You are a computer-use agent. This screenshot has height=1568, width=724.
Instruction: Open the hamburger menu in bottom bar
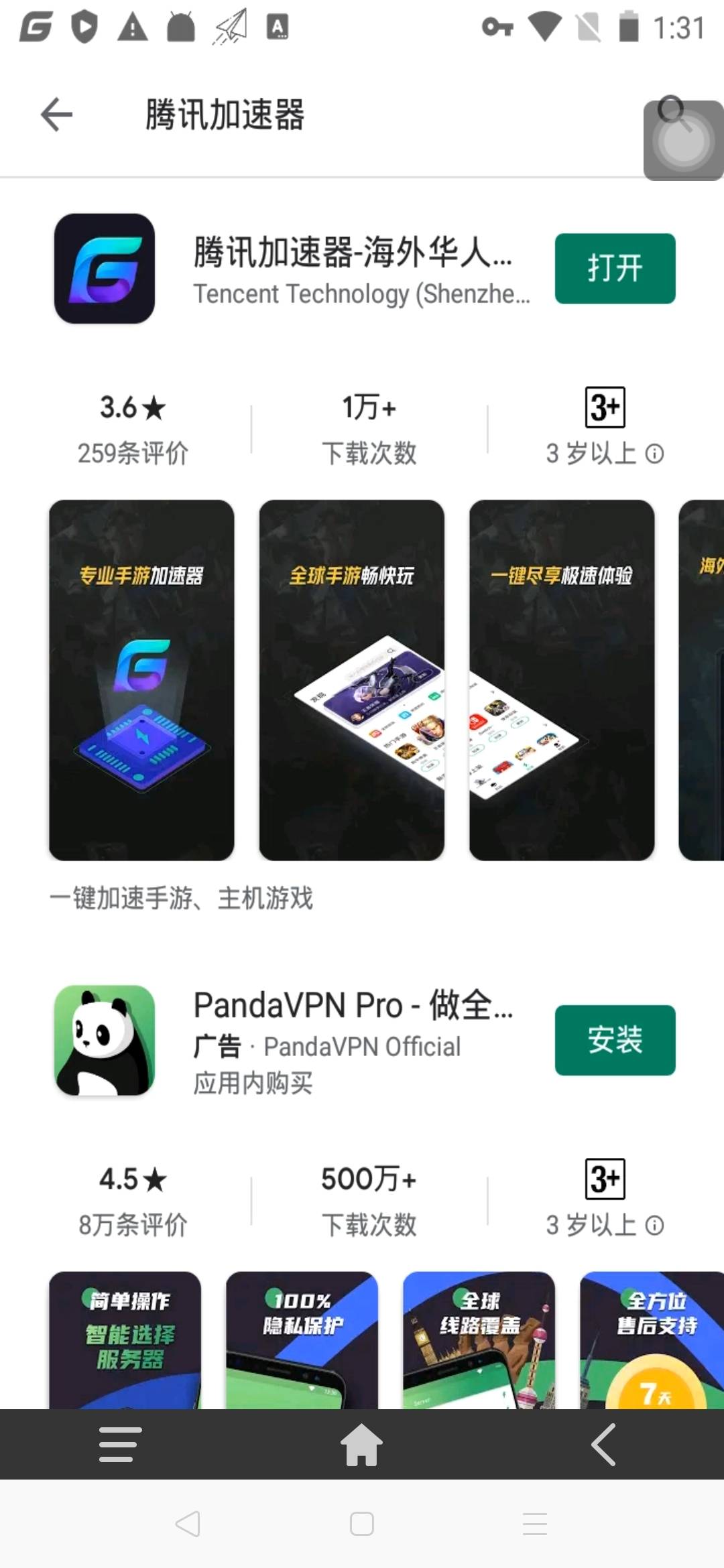[x=120, y=1444]
